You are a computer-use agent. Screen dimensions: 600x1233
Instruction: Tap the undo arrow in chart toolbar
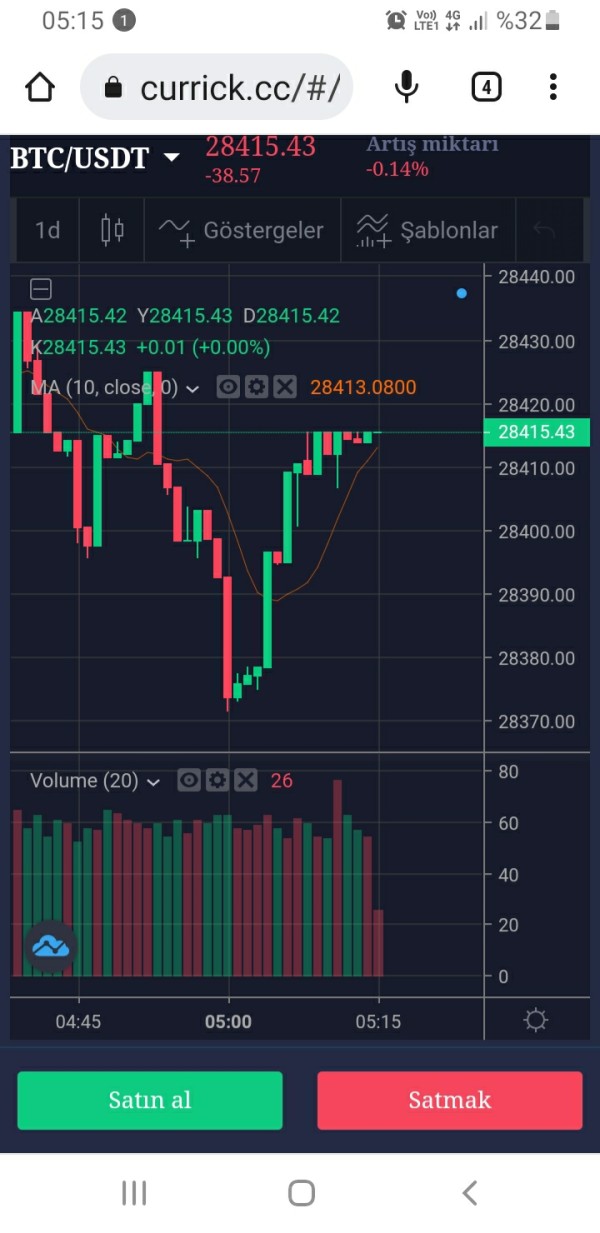tap(544, 230)
